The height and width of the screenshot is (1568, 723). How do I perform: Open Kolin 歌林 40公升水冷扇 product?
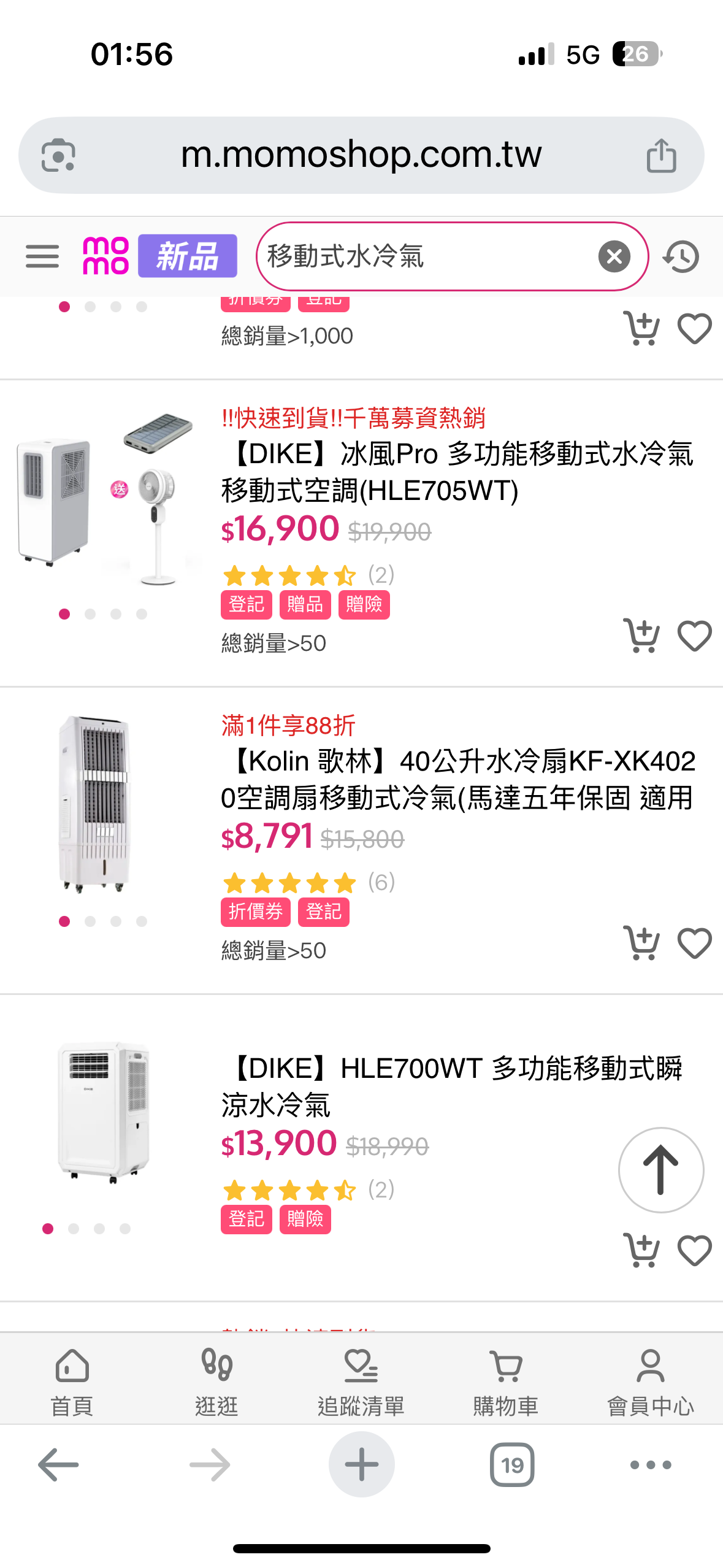[x=457, y=779]
